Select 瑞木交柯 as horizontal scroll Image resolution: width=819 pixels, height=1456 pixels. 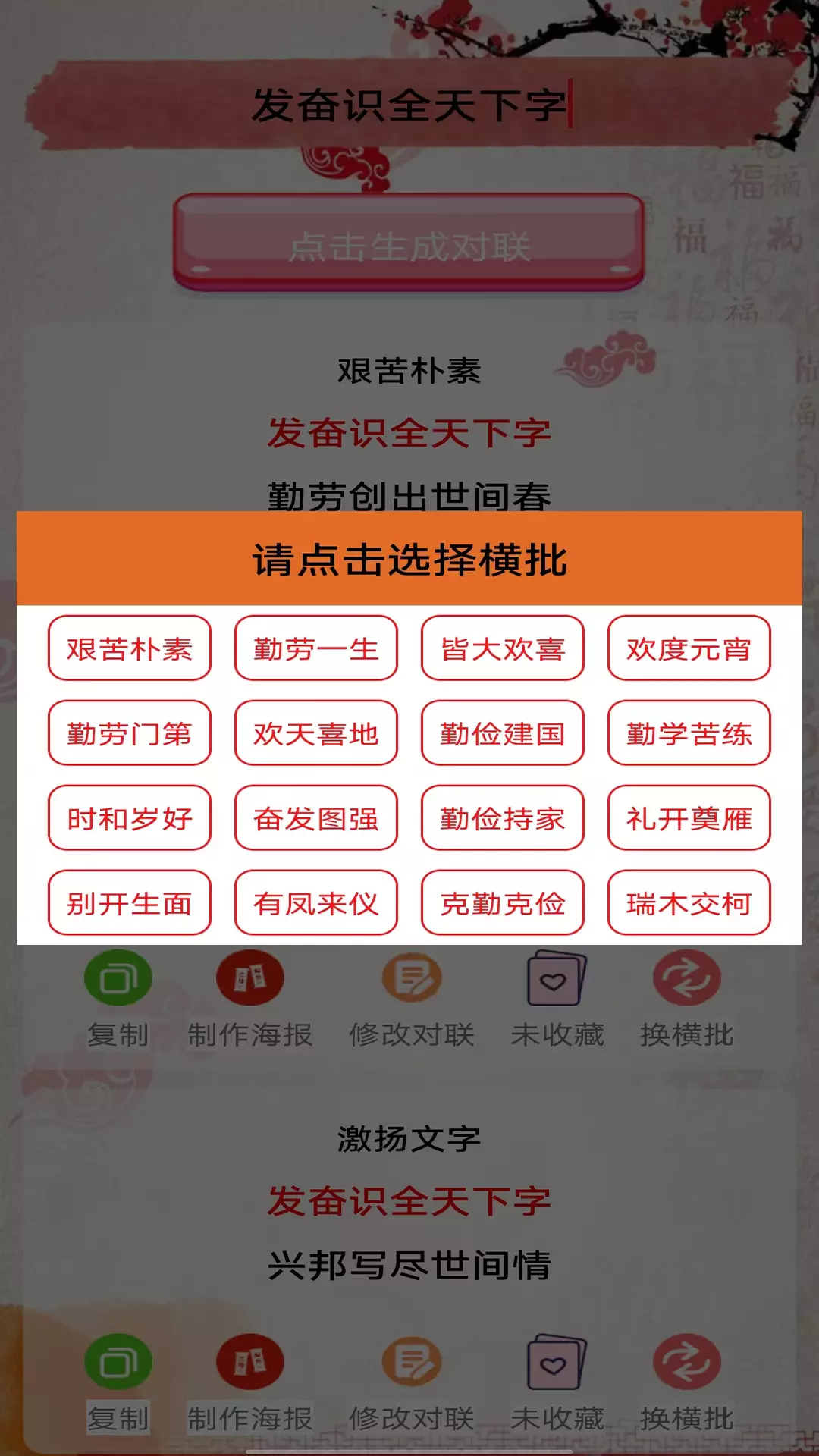point(689,903)
